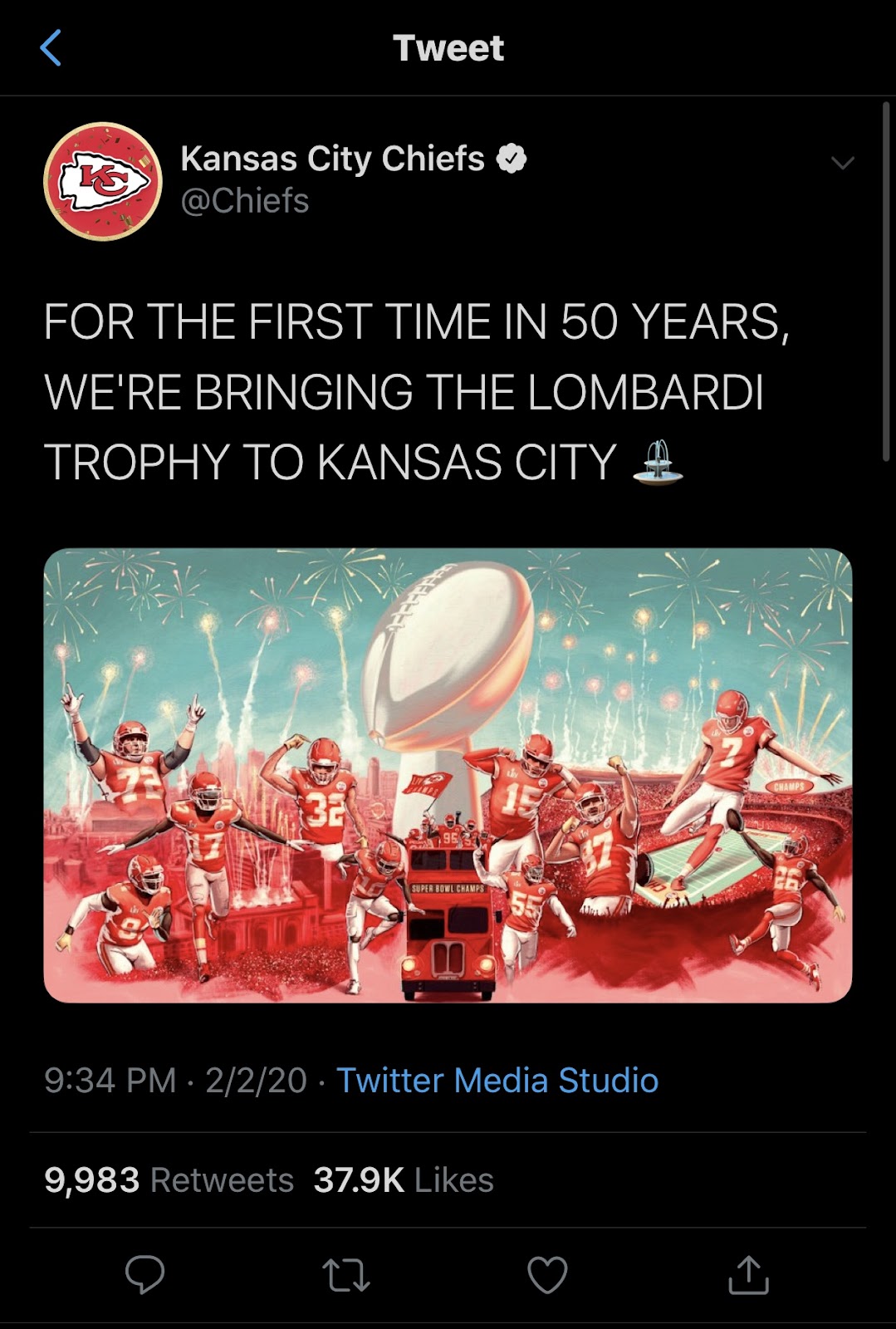Viewport: 896px width, 1329px height.
Task: View the Super Bowl champions illustration
Action: point(448,775)
